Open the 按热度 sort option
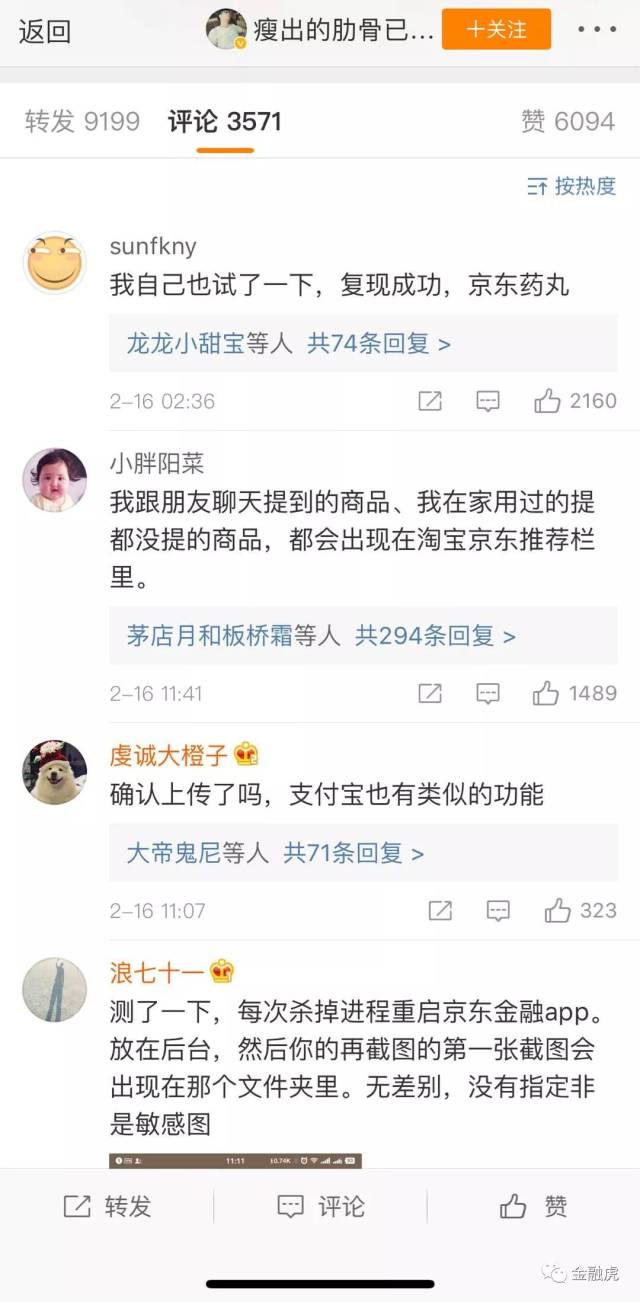 coord(572,186)
